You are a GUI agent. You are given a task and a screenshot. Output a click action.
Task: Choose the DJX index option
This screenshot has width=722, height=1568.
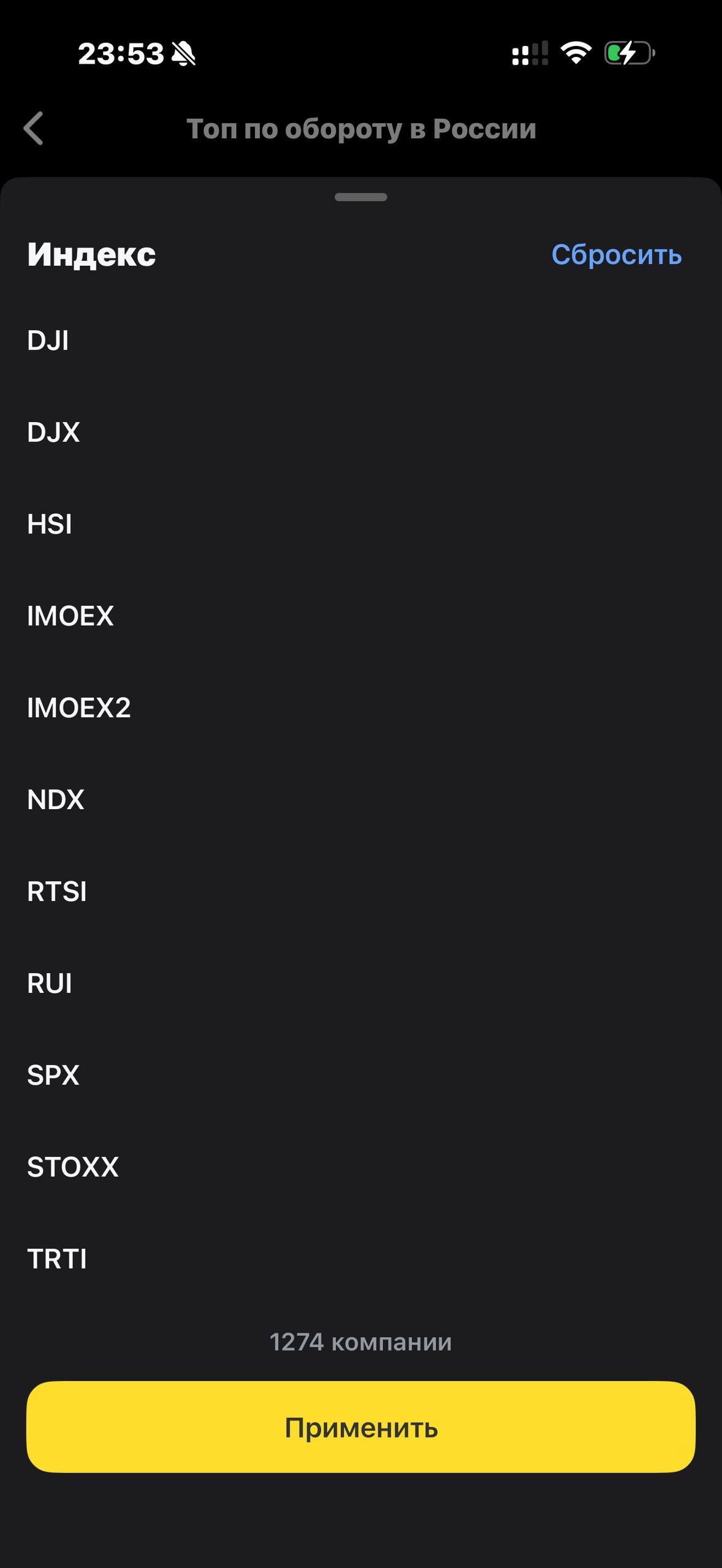pos(361,432)
